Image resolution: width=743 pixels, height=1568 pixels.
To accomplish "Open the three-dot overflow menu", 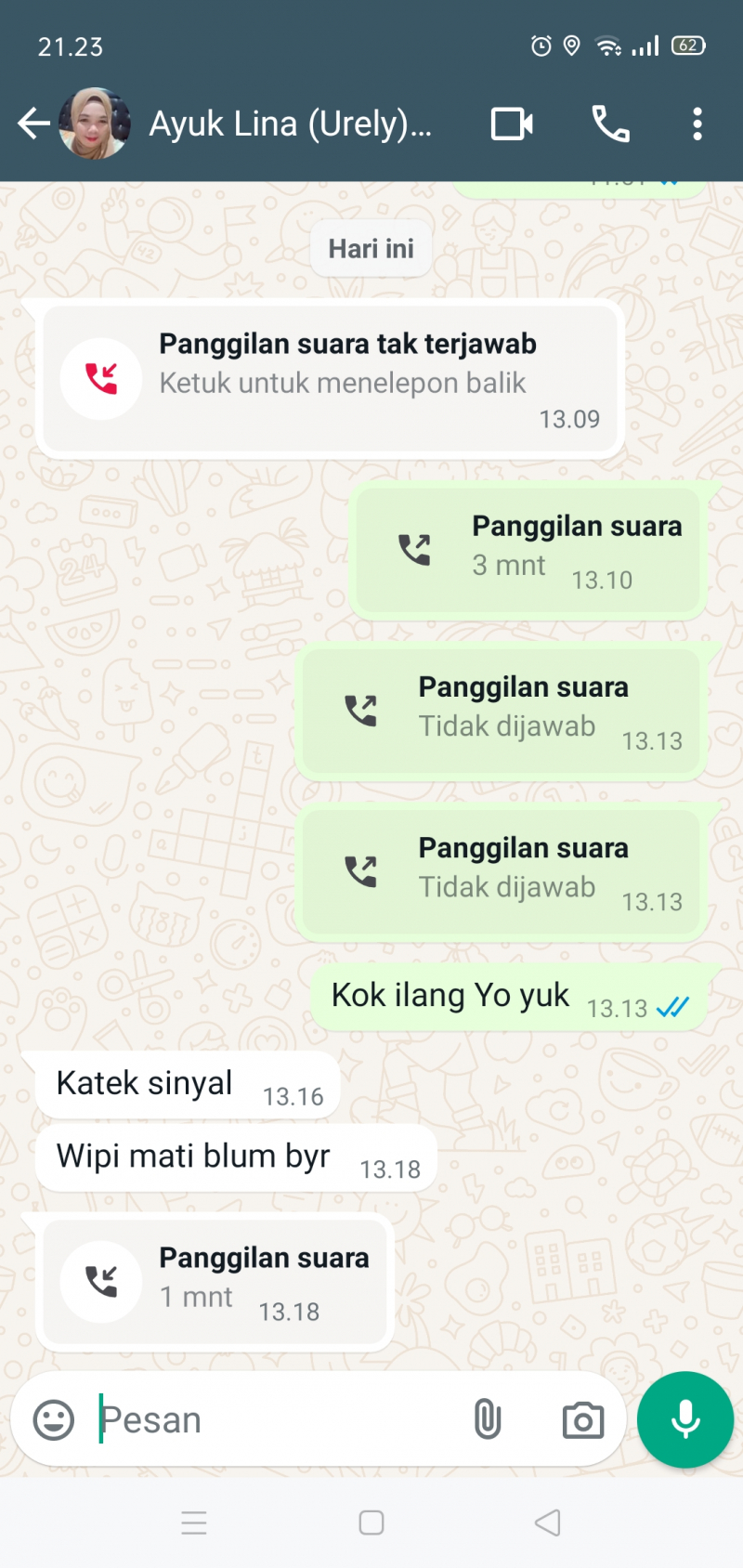I will (697, 124).
